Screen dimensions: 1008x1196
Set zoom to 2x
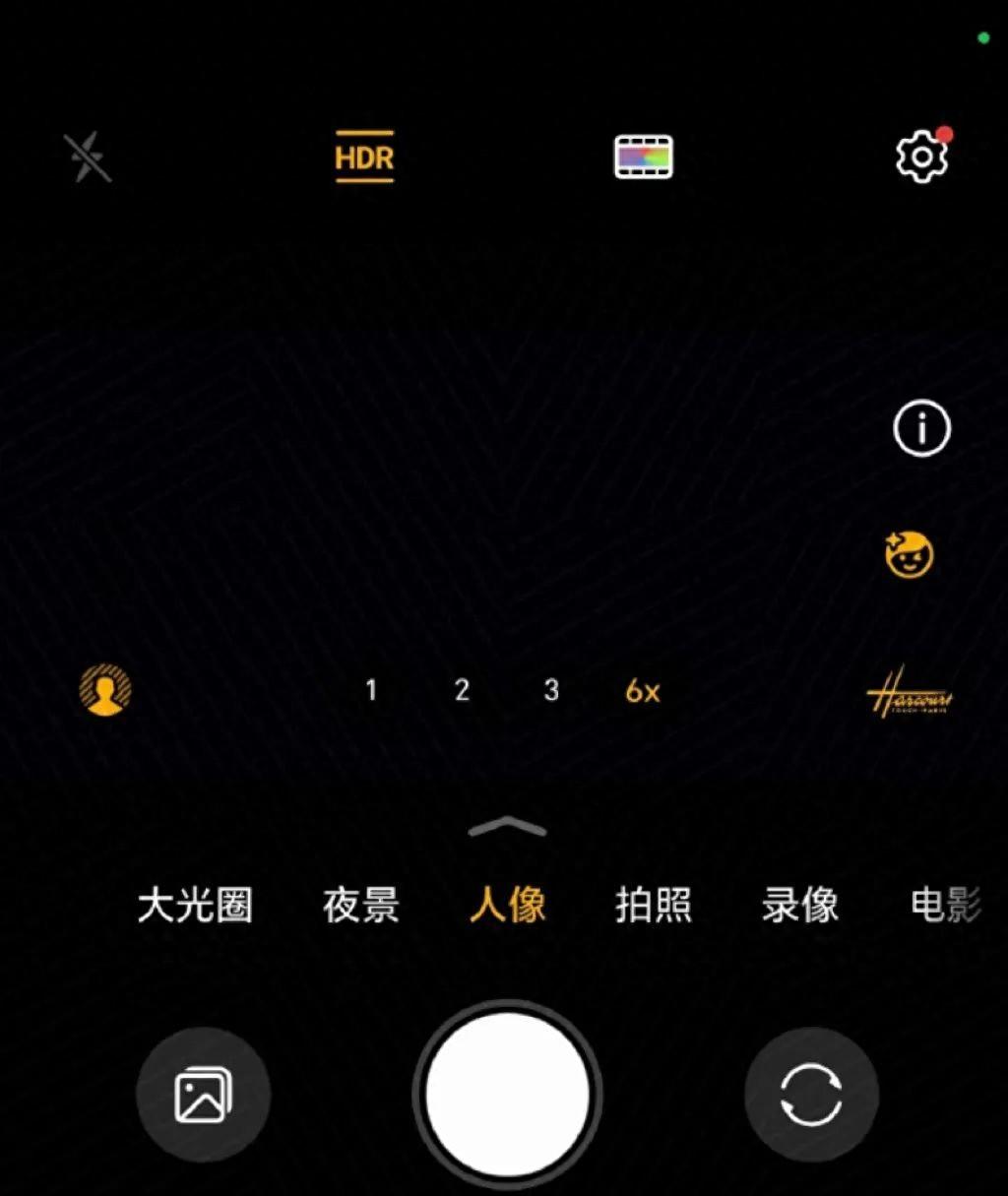462,690
